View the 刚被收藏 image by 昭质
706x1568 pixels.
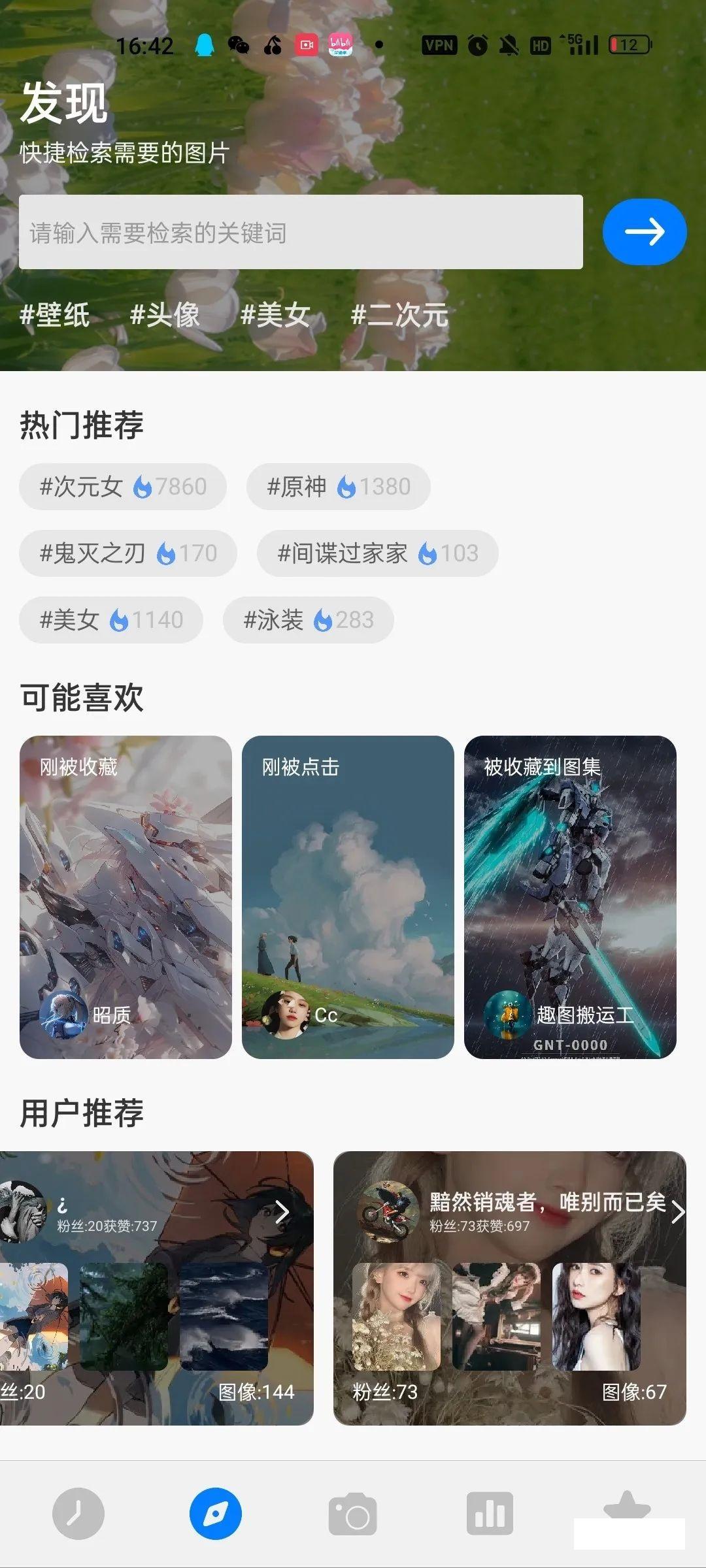coord(126,896)
